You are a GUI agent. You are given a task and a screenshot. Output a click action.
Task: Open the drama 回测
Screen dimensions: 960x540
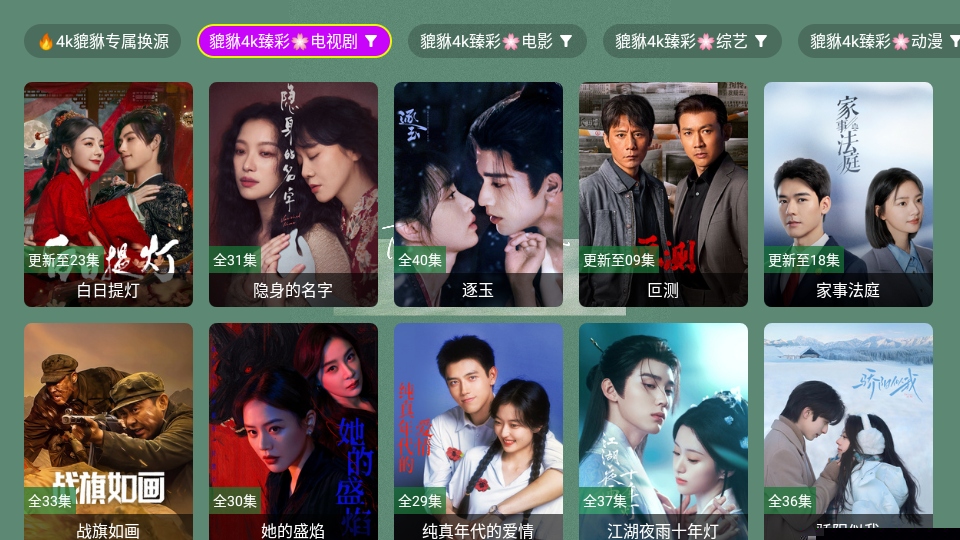(x=663, y=194)
